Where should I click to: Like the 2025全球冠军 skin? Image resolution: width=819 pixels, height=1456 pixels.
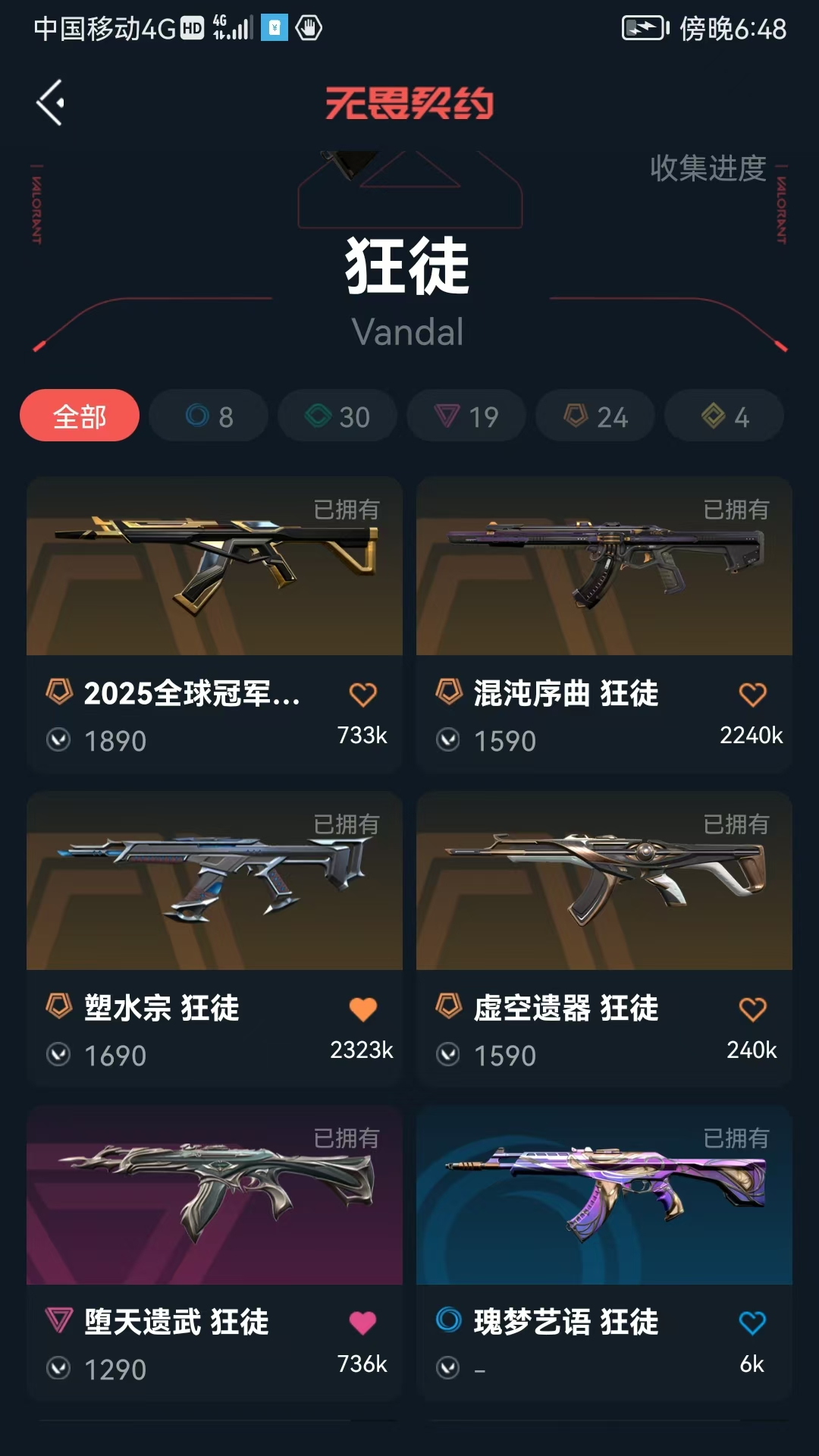[x=362, y=694]
